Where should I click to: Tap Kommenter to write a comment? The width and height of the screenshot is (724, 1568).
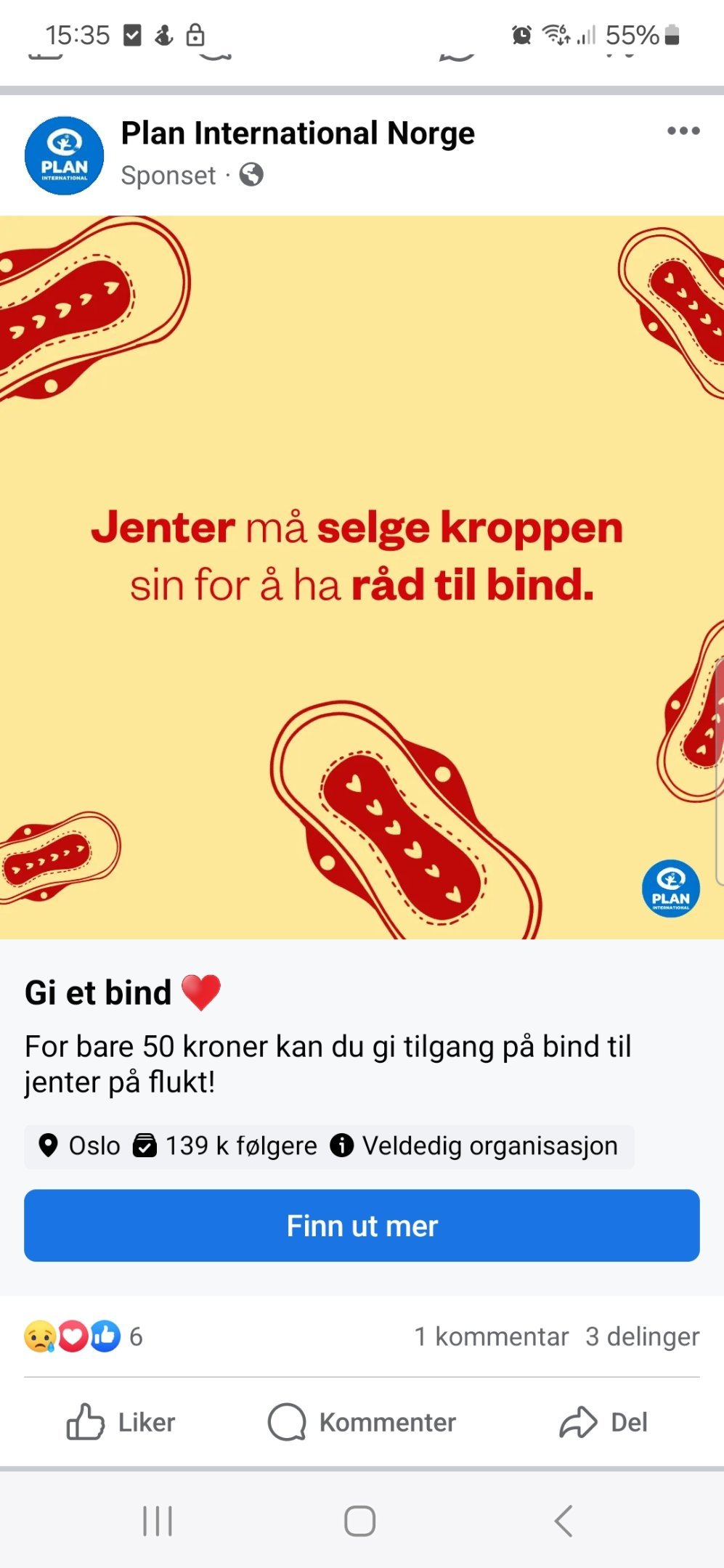pos(362,1422)
